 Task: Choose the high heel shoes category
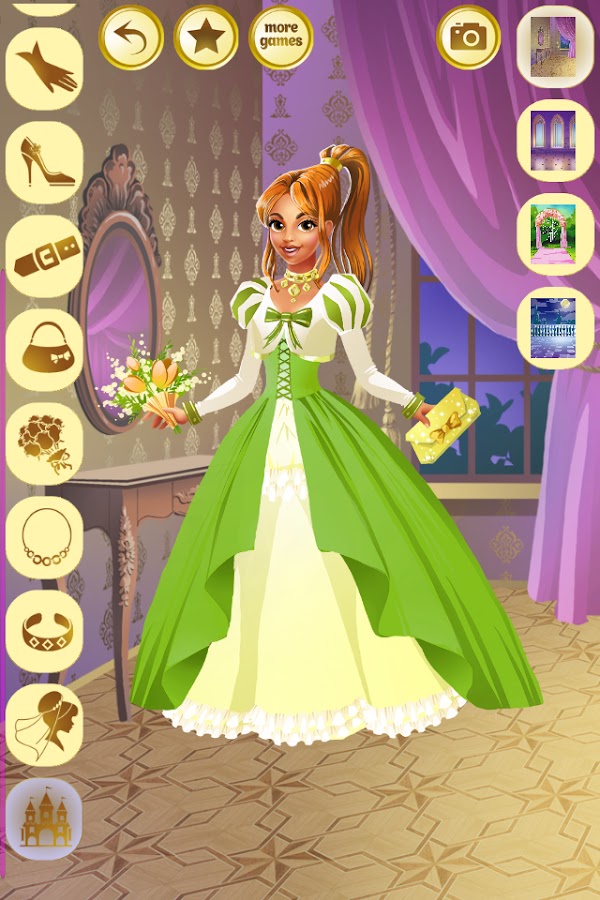tap(44, 162)
